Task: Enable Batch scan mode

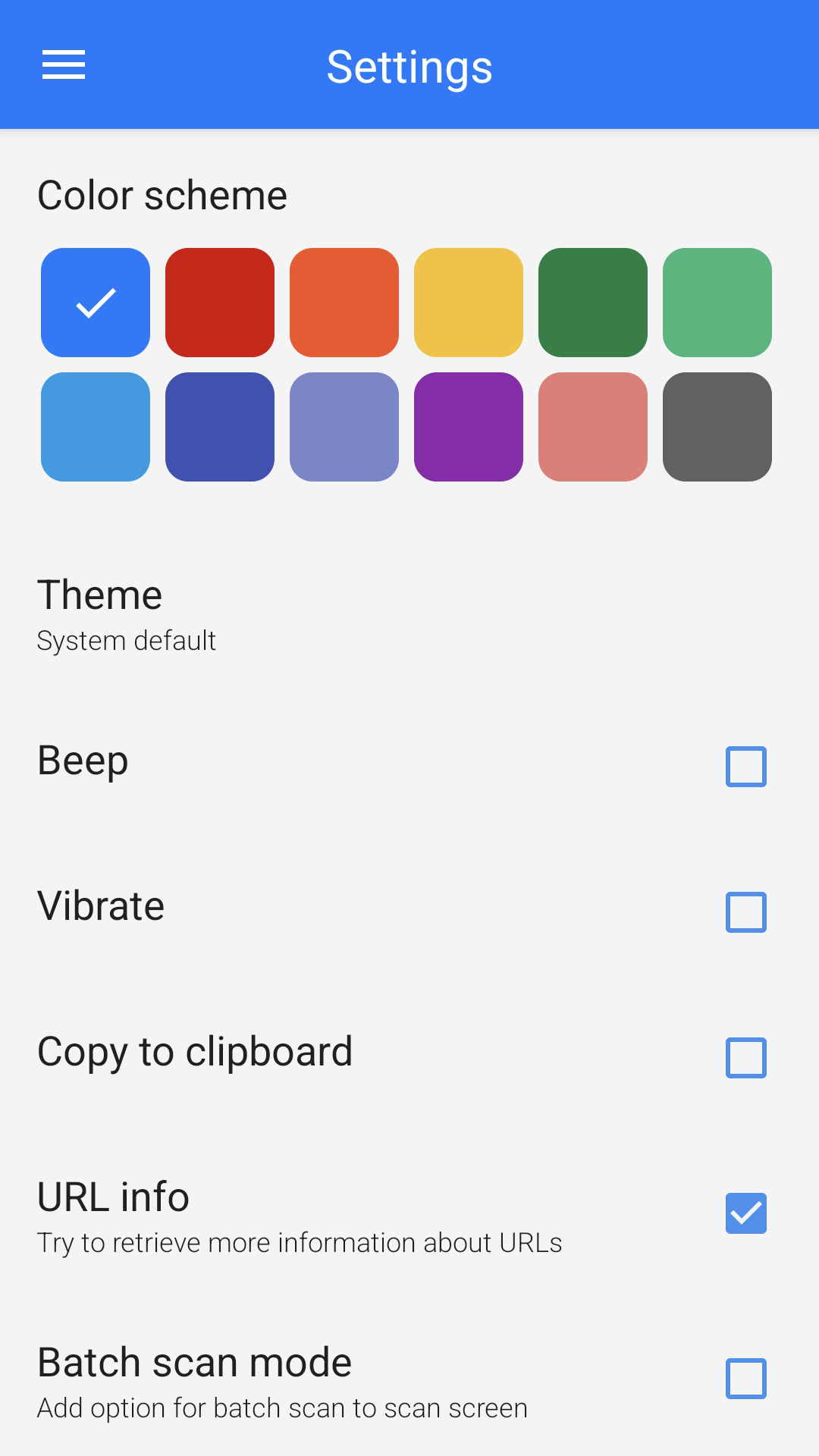Action: click(746, 1378)
